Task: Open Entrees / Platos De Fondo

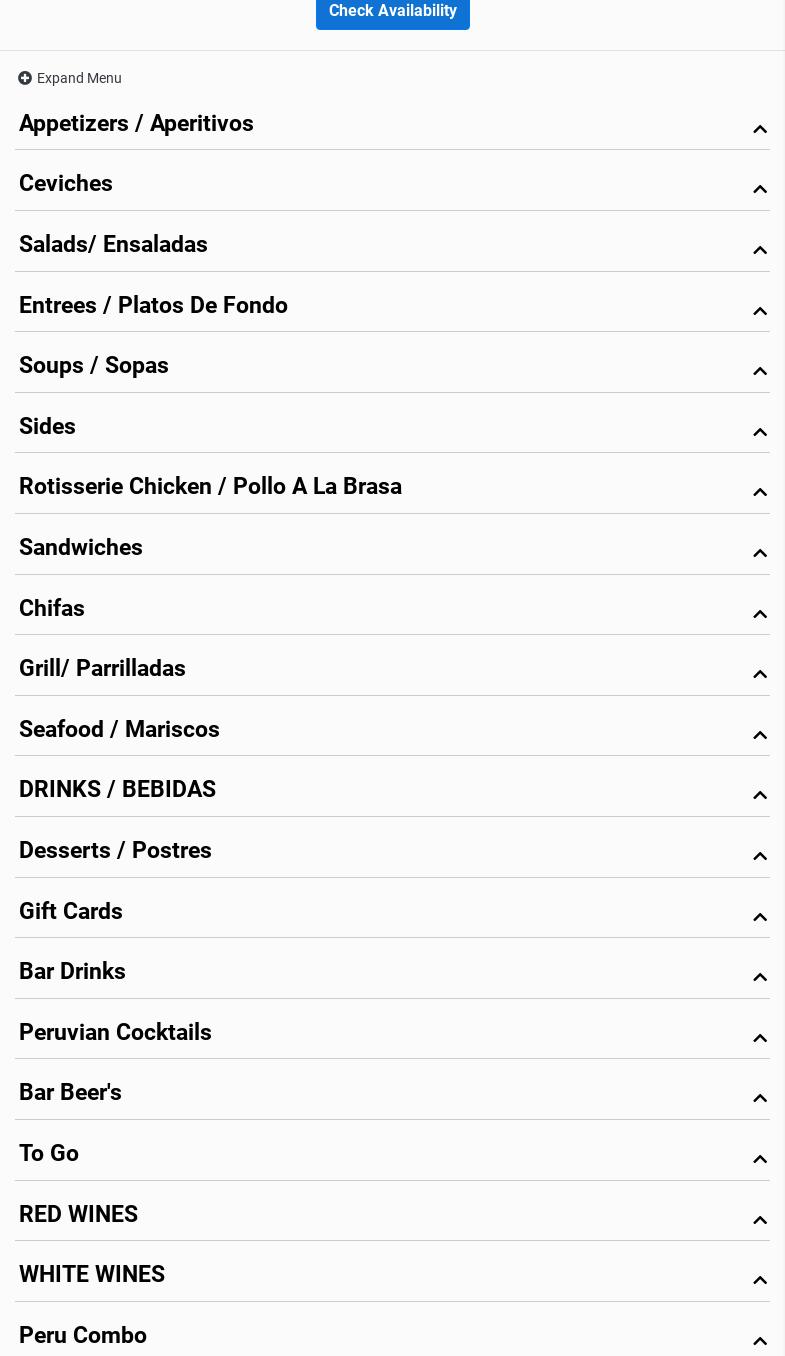Action: coord(153,306)
